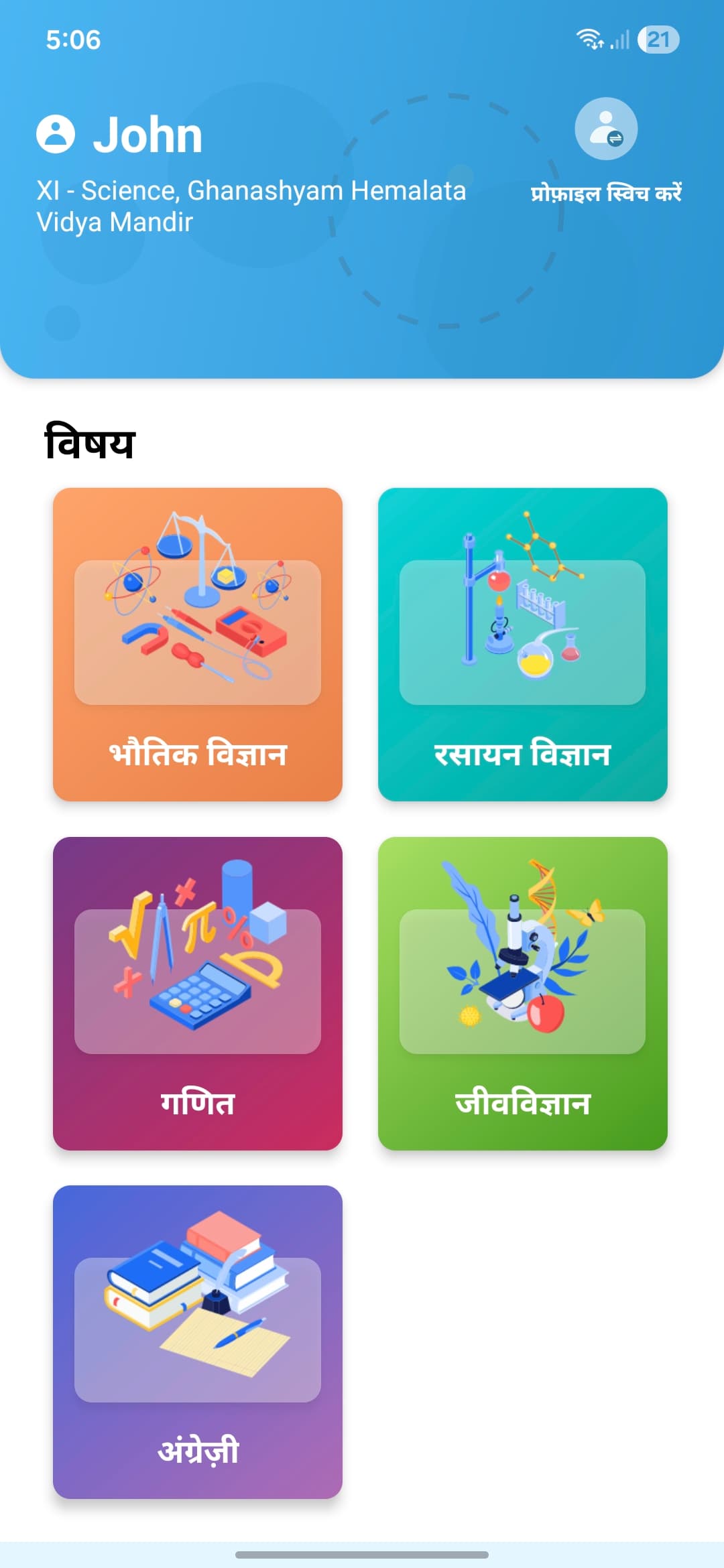
Task: Select the गणित (Mathematics) subject card
Action: tap(198, 993)
